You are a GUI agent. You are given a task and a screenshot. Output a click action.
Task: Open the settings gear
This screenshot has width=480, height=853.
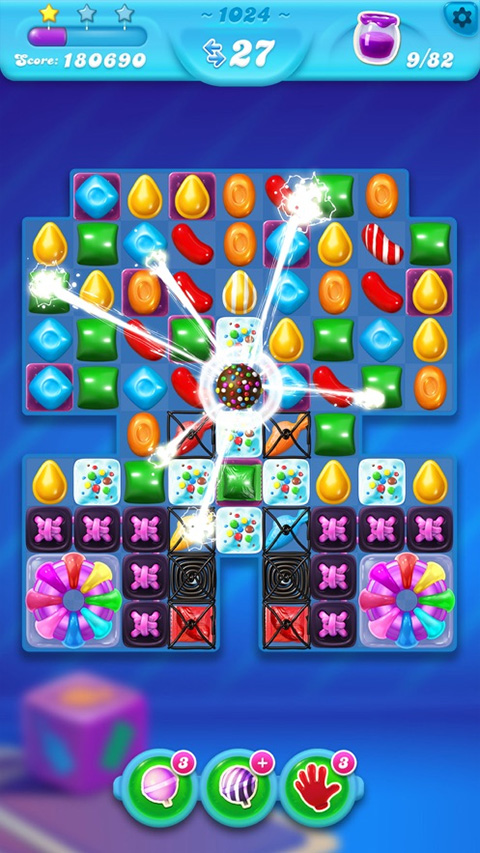(x=461, y=17)
